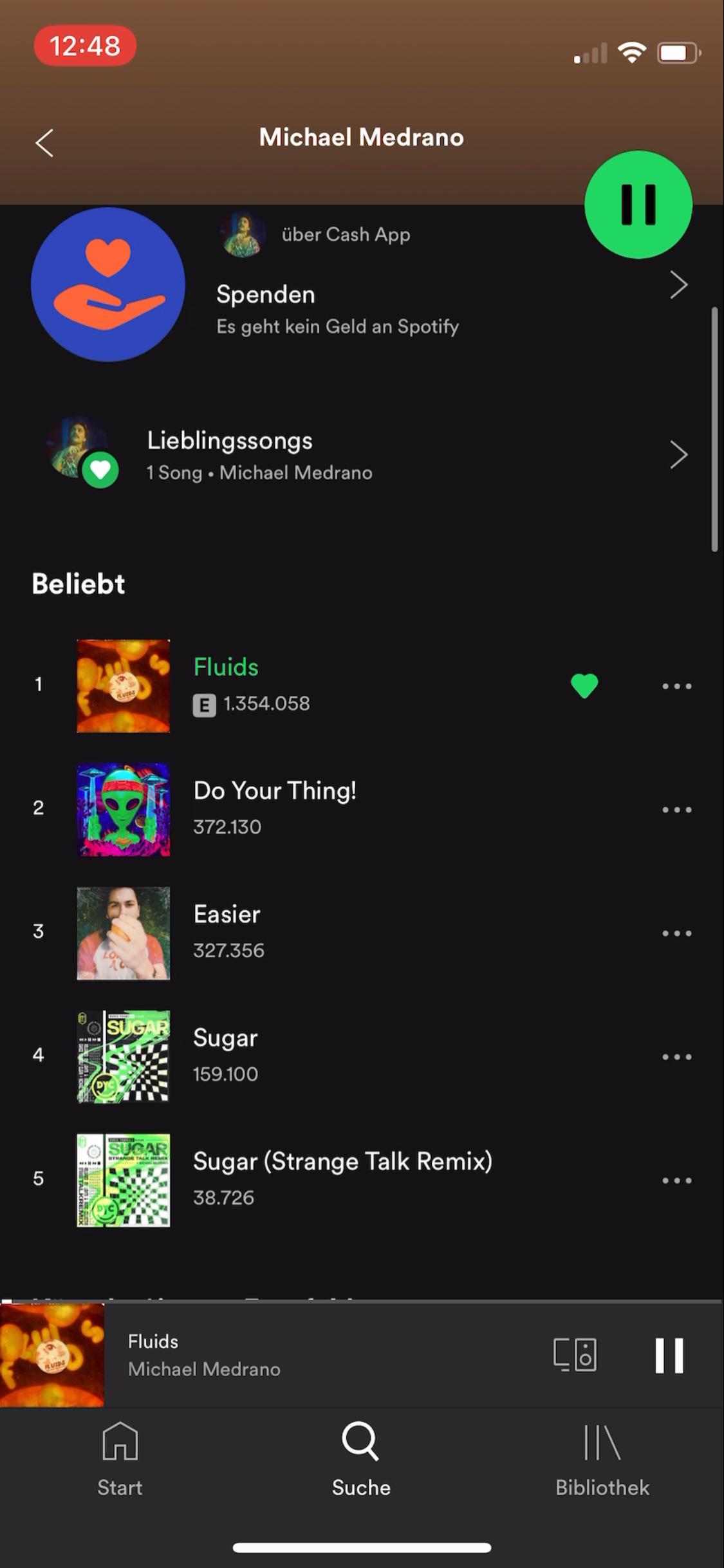724x1568 pixels.
Task: Unlike the song Fluids
Action: (x=584, y=686)
